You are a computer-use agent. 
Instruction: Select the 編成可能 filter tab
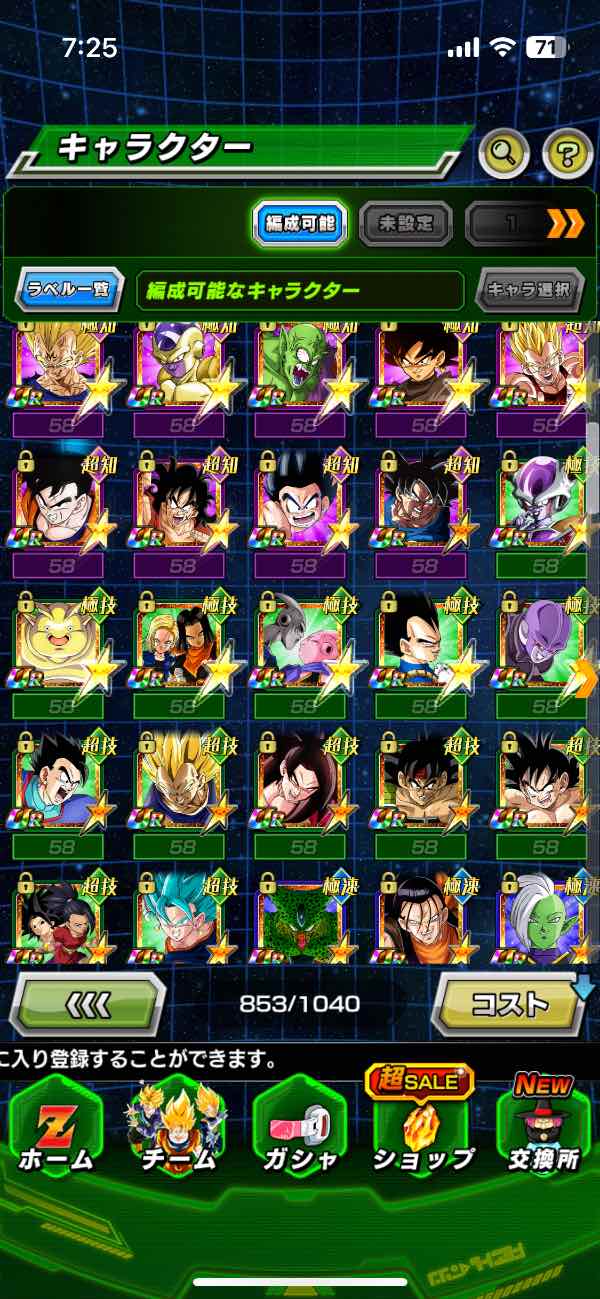[300, 223]
